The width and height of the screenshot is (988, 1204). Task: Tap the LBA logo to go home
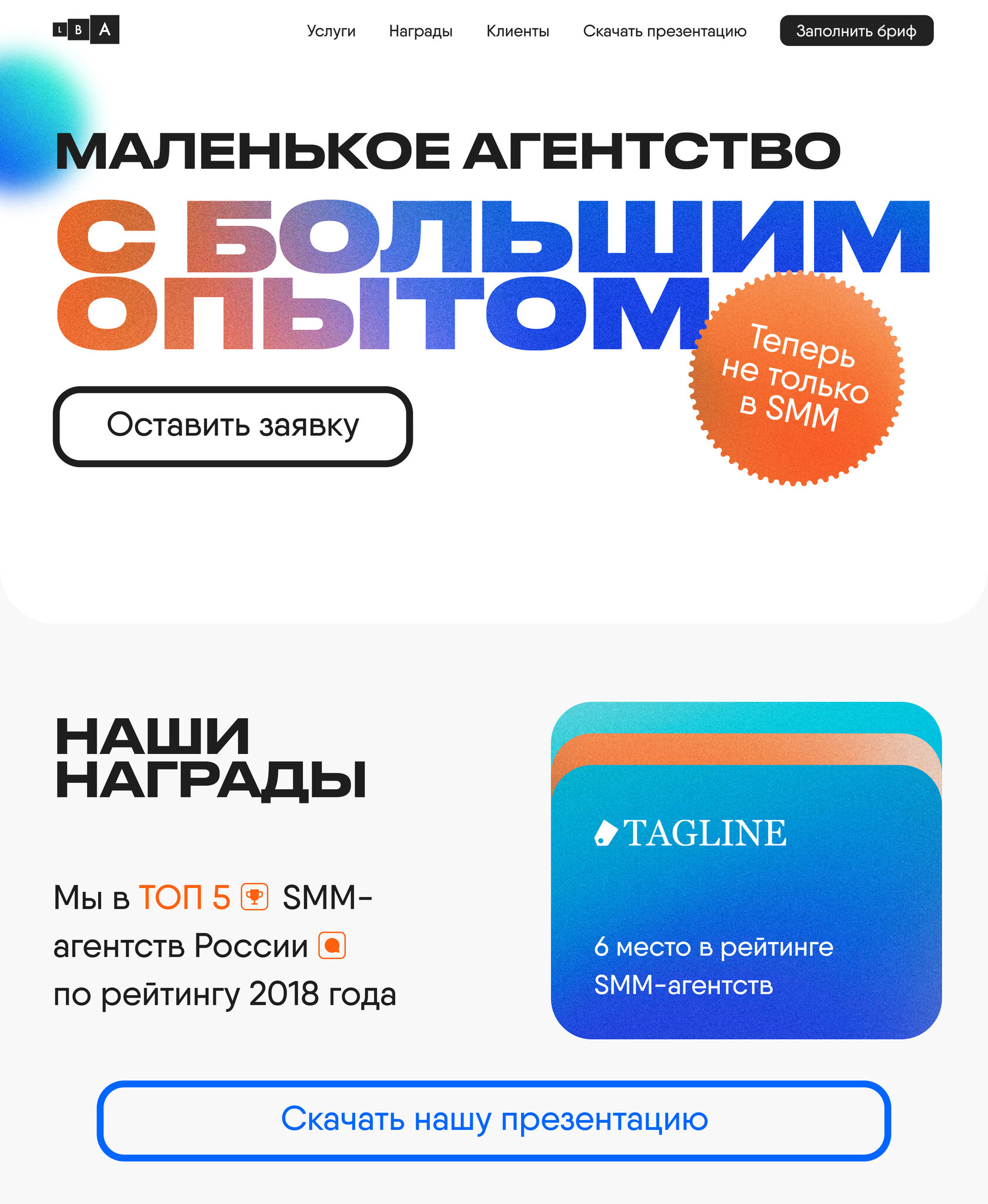pyautogui.click(x=86, y=29)
